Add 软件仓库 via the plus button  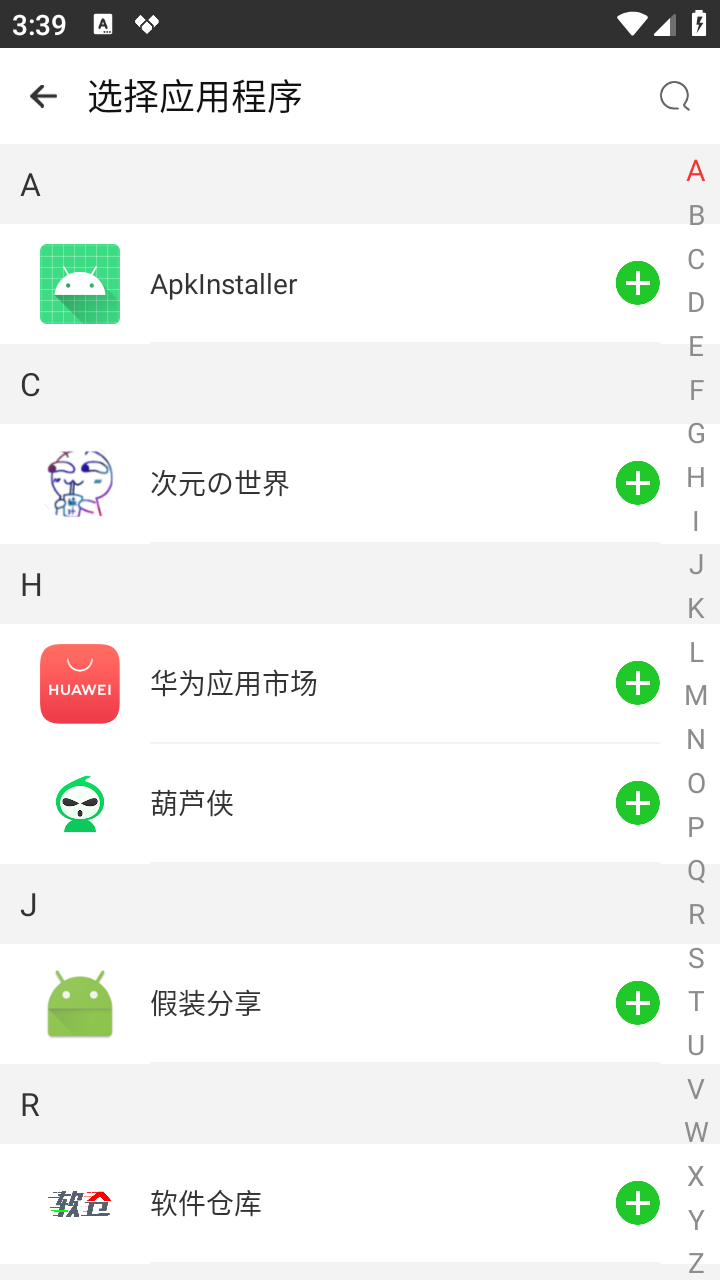click(x=637, y=1203)
